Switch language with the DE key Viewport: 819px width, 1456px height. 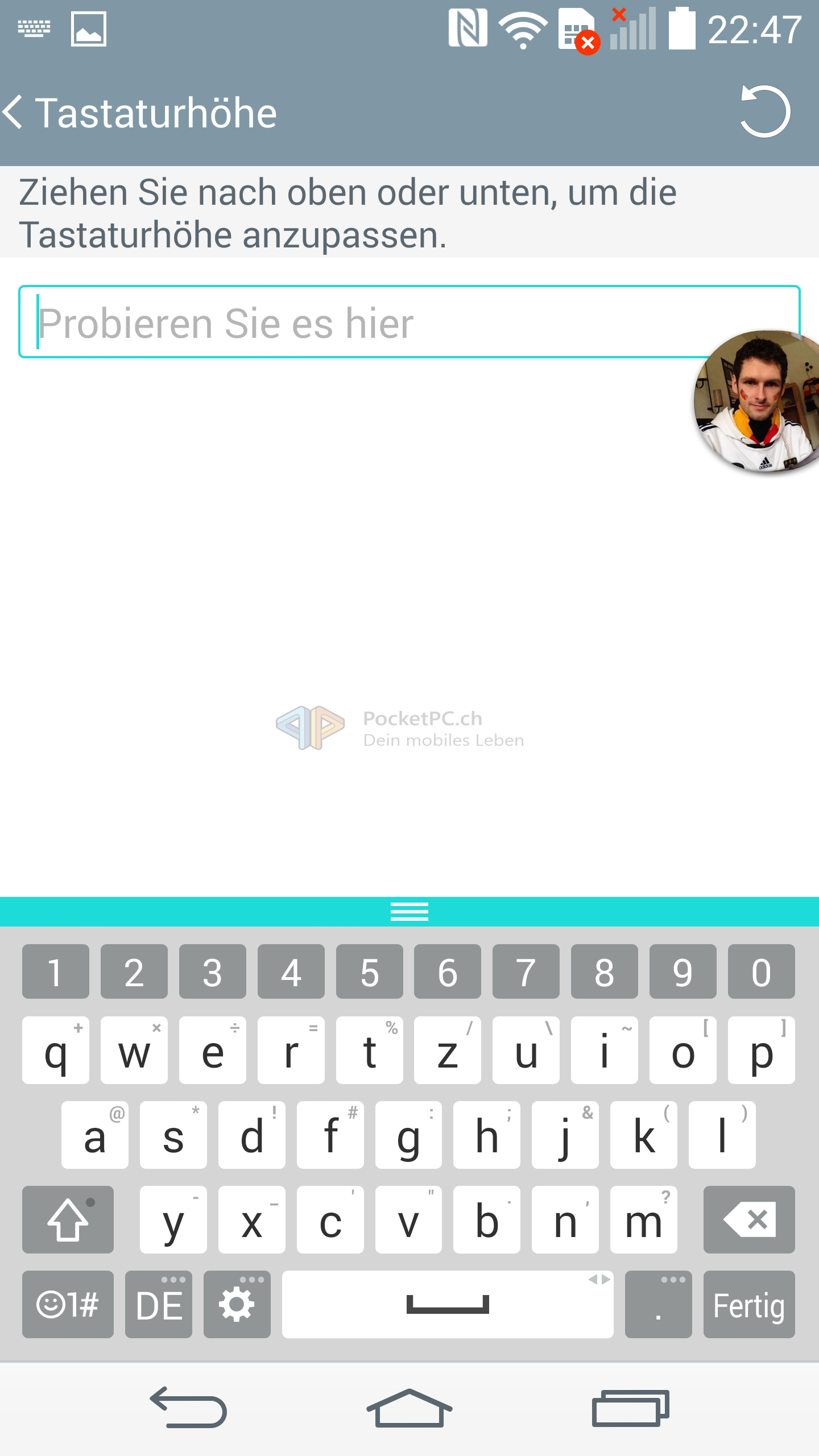pos(159,1304)
